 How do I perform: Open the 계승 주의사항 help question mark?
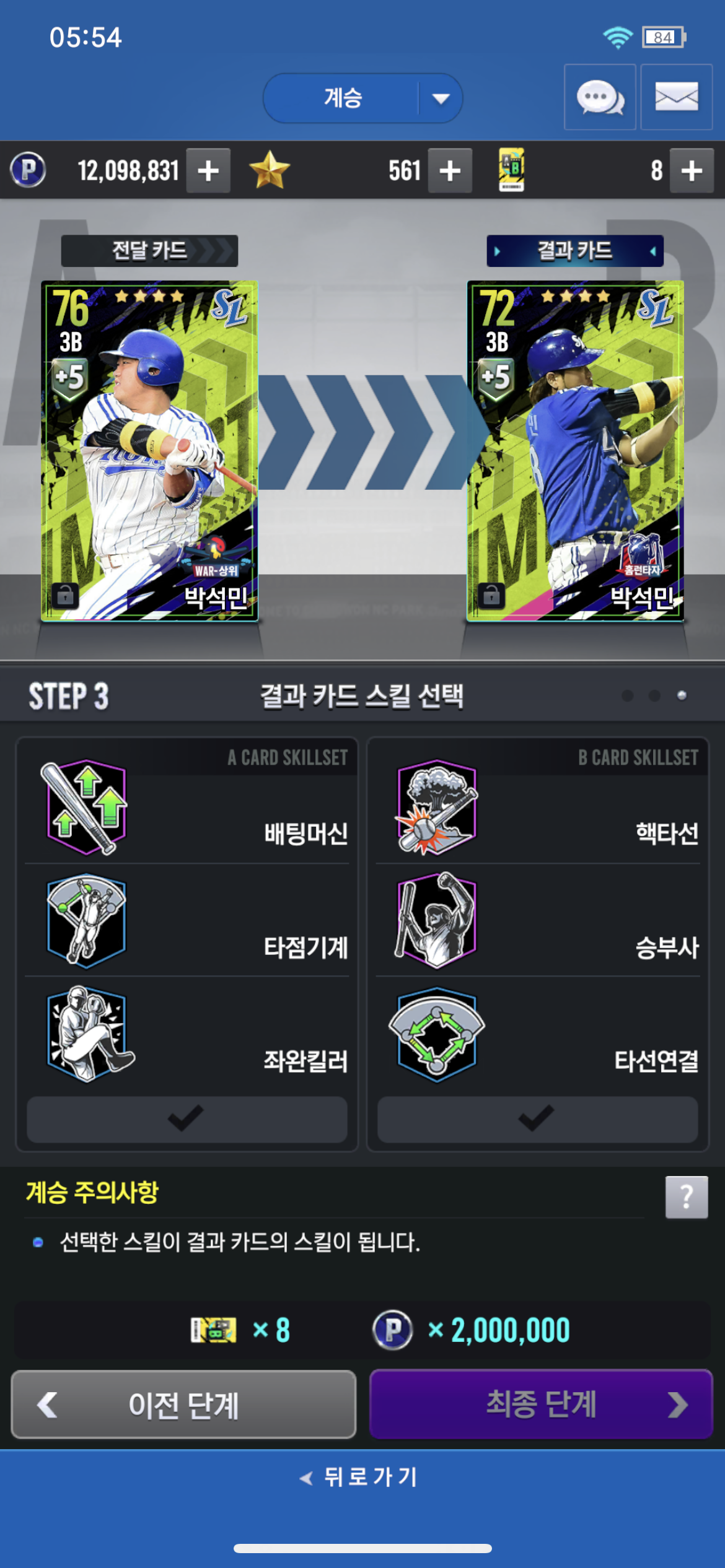[x=686, y=1196]
